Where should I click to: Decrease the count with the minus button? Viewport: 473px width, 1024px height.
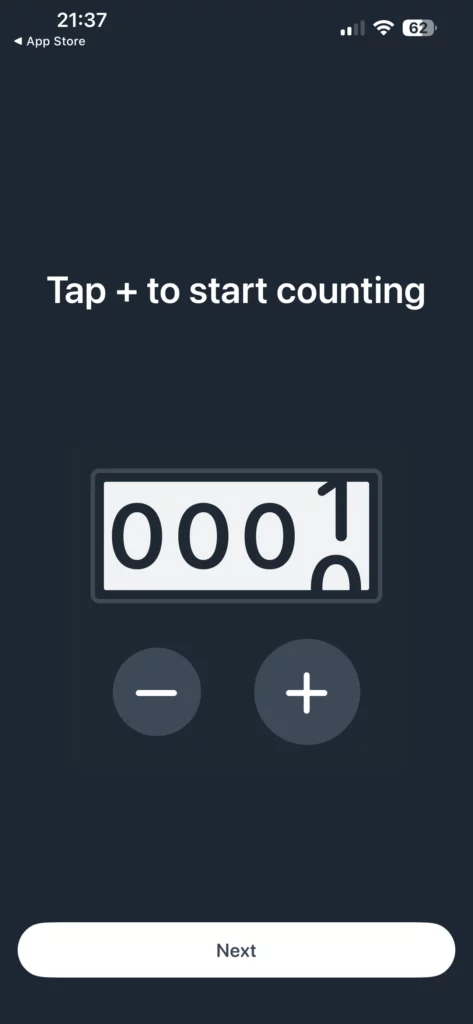157,692
